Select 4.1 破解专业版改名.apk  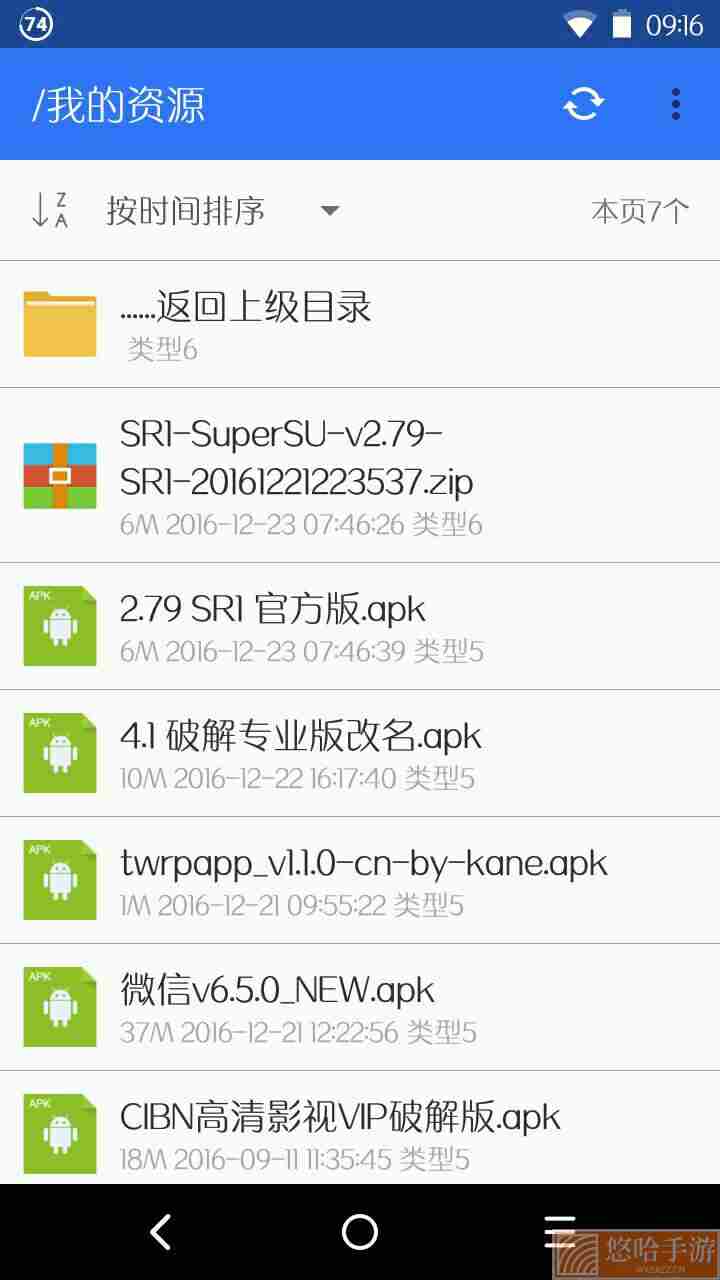tap(360, 753)
